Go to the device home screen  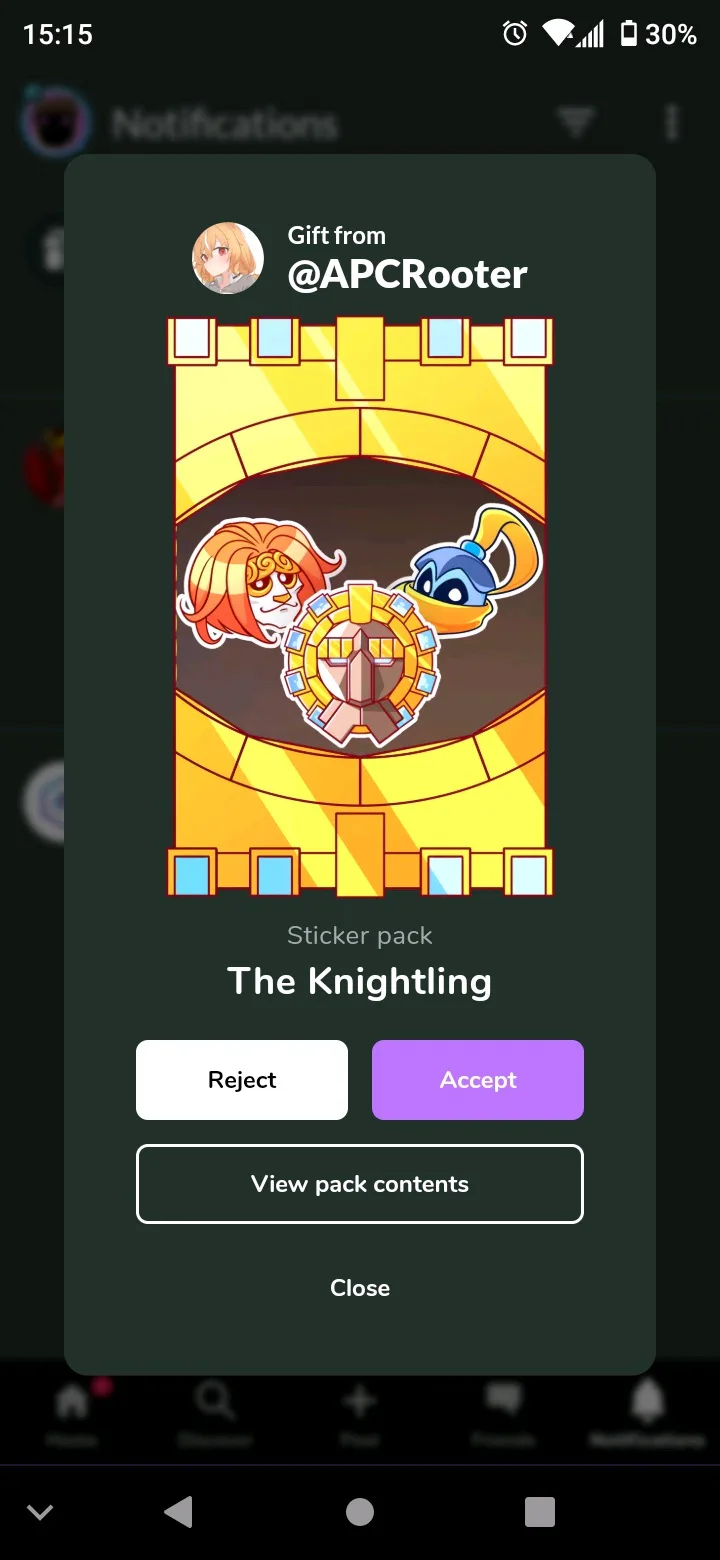pos(360,1512)
